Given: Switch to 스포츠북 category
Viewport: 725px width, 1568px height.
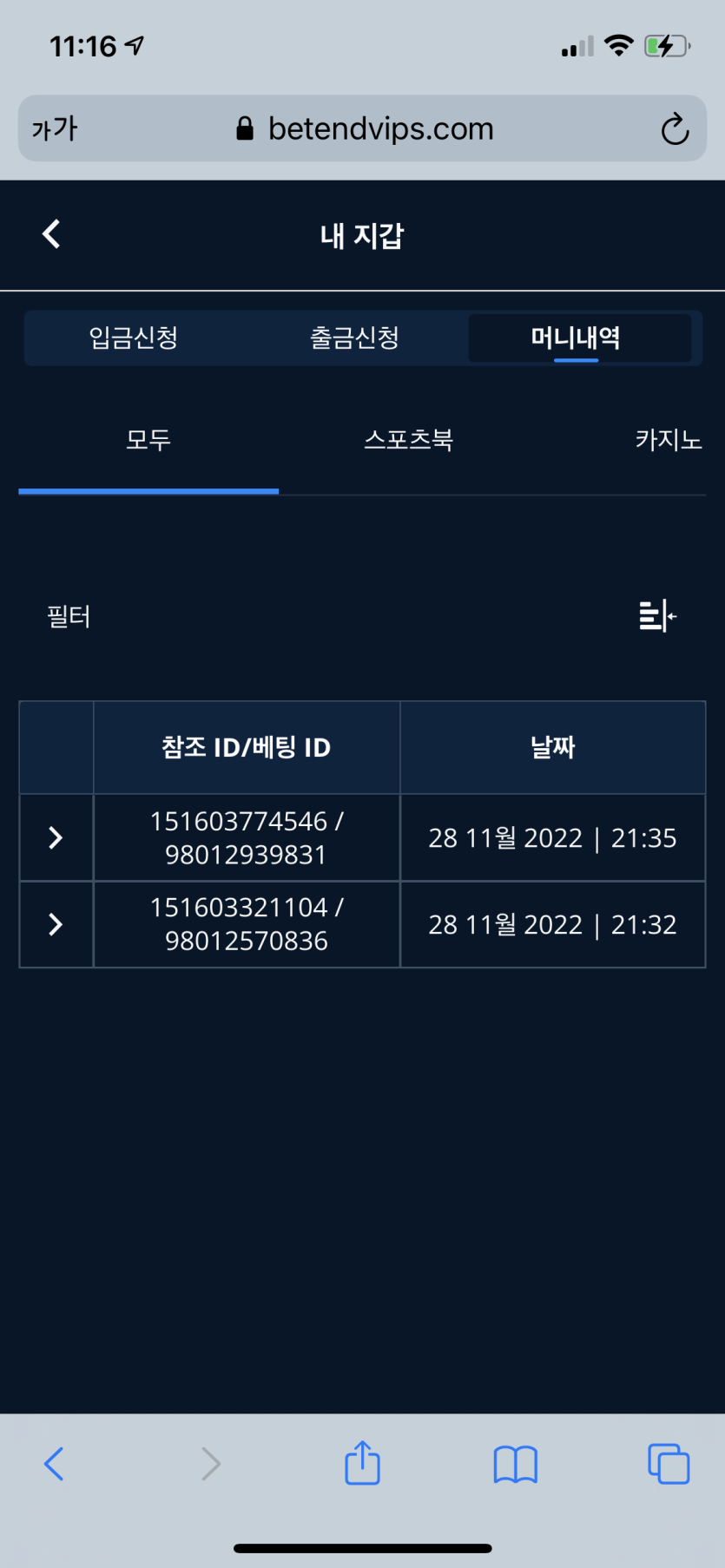Looking at the screenshot, I should tap(408, 440).
